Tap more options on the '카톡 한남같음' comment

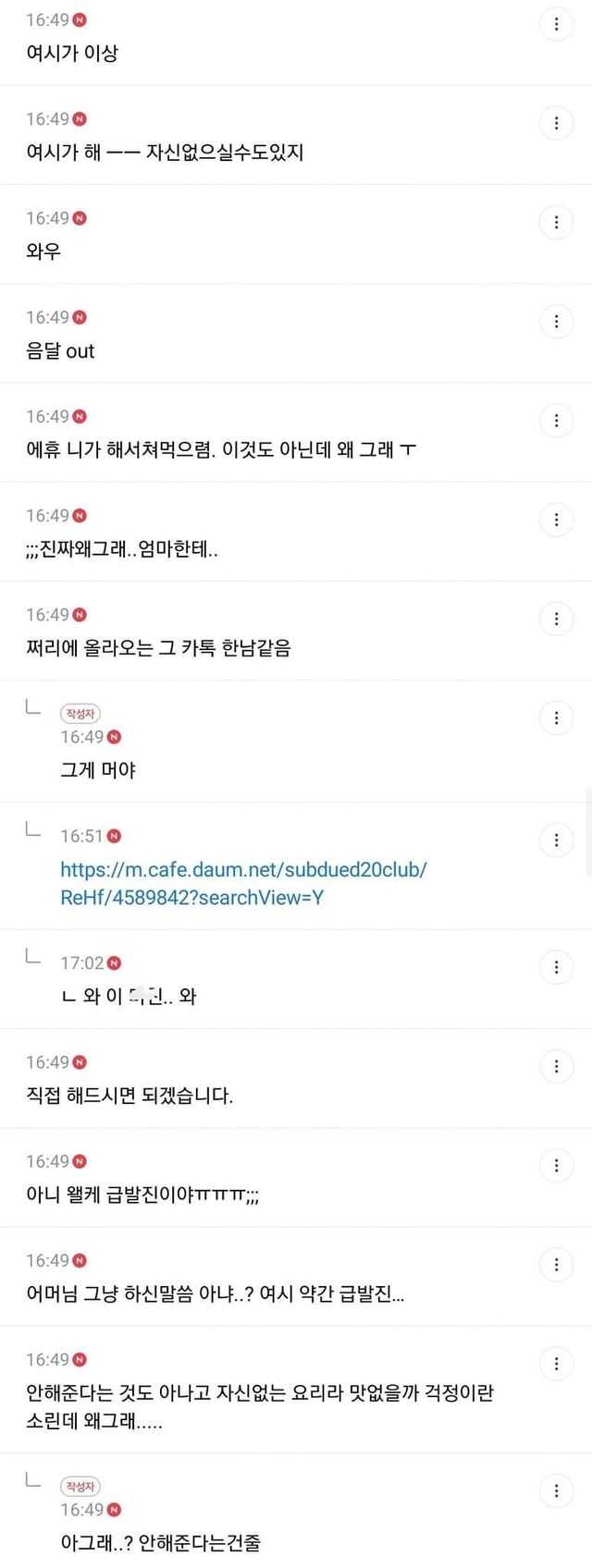coord(556,619)
